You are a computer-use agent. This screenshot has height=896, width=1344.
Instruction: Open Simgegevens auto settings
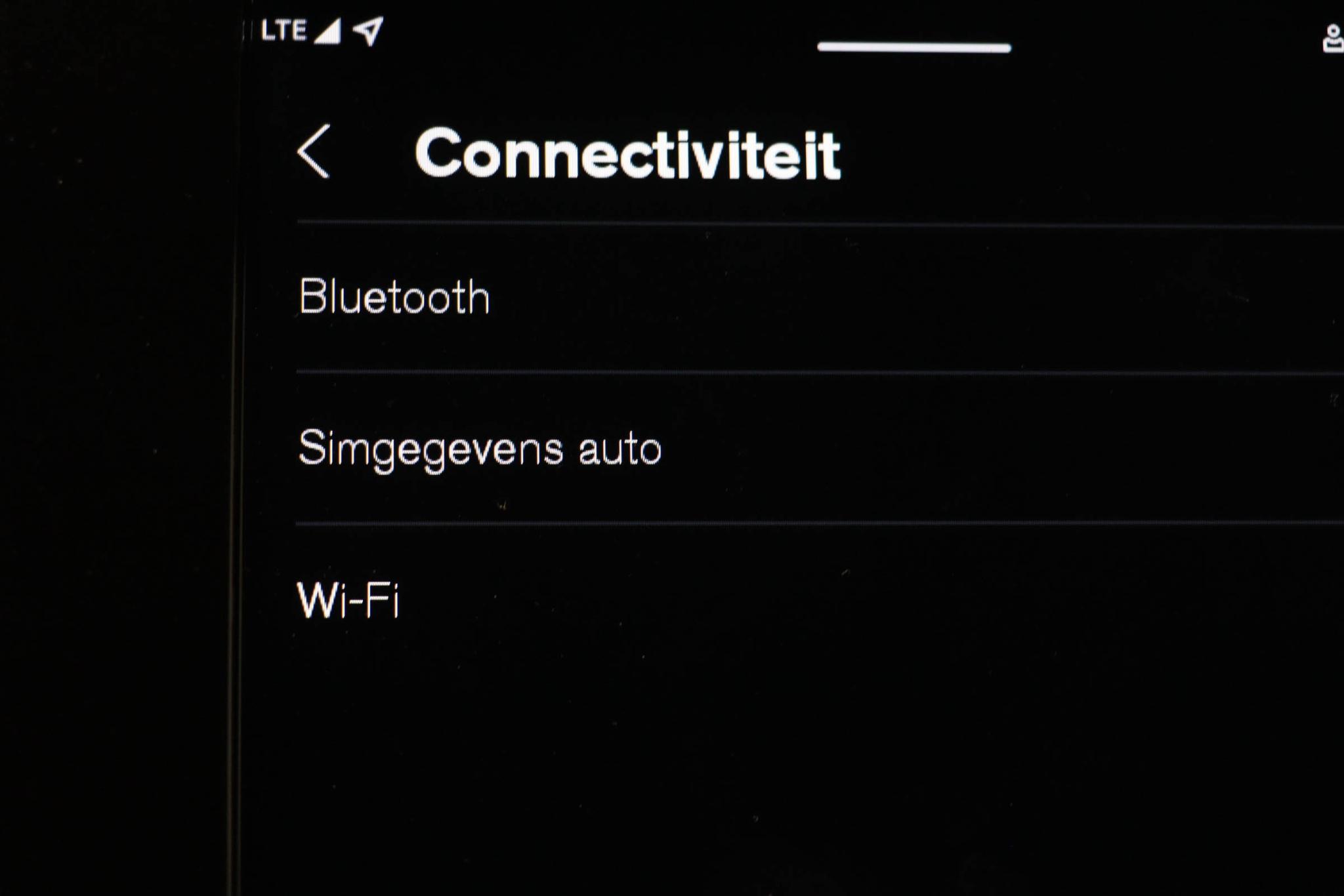(x=480, y=449)
